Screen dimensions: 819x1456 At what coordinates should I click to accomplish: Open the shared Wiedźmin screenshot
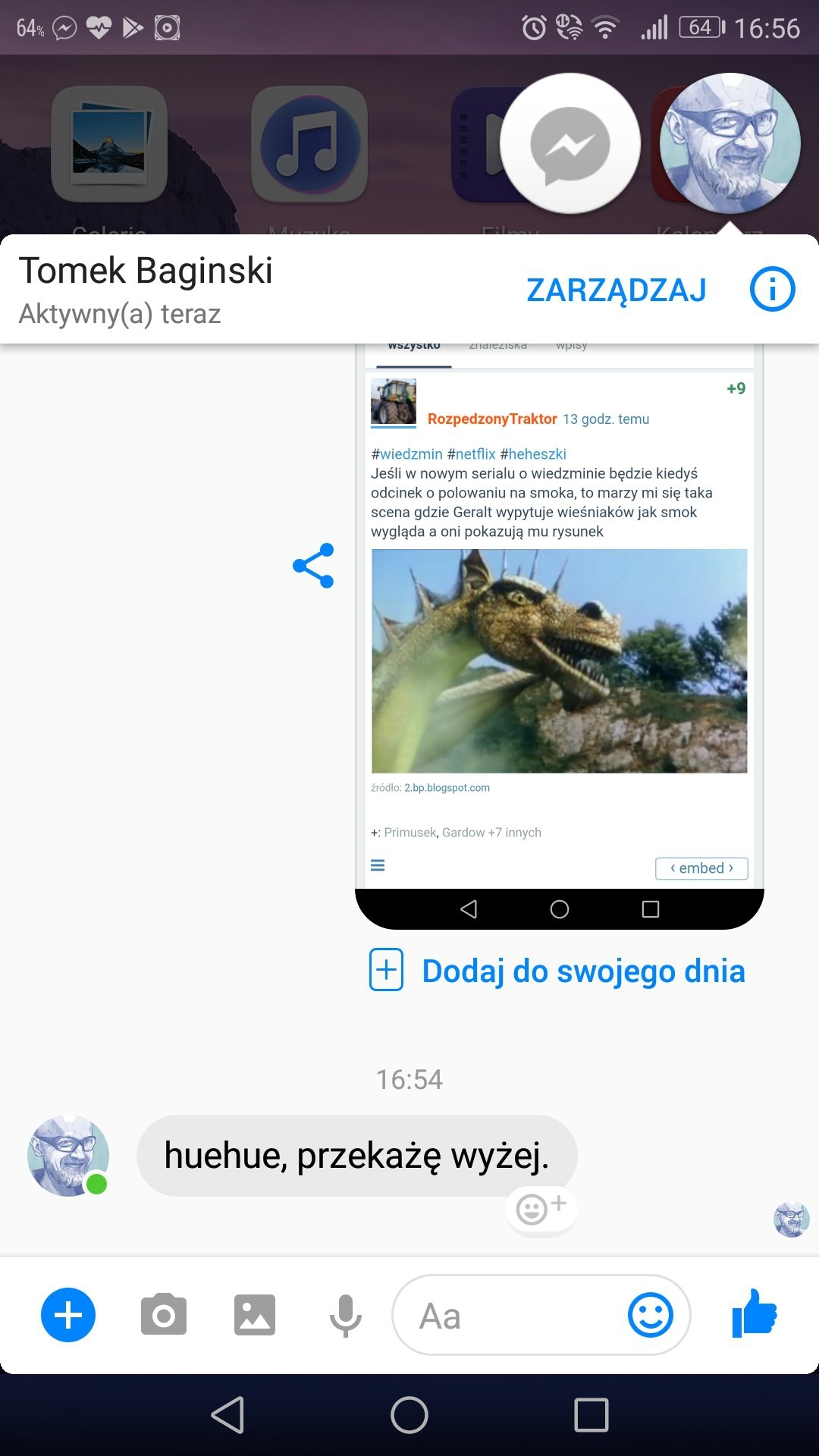point(559,637)
